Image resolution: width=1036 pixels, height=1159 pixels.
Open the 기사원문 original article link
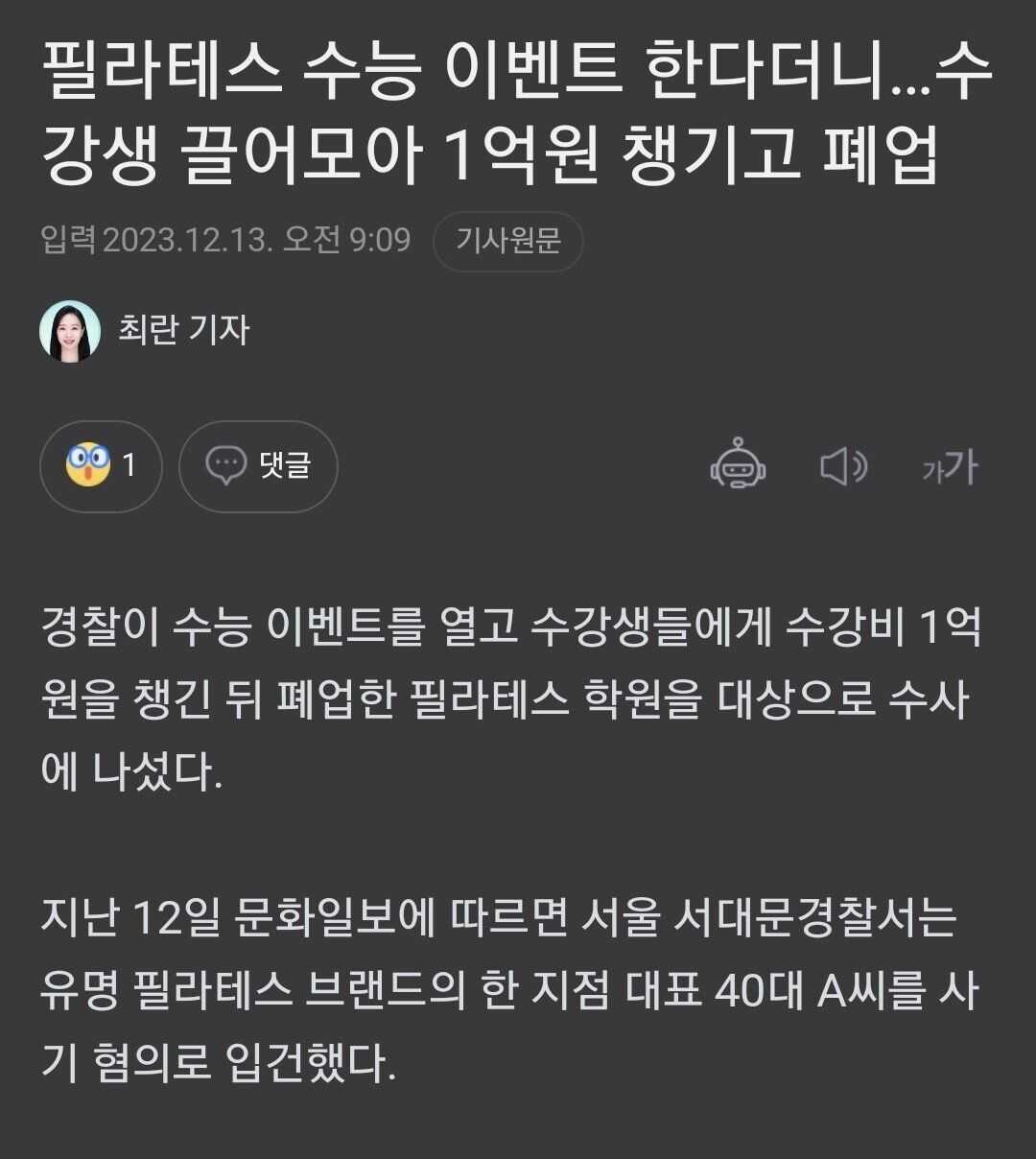point(507,241)
